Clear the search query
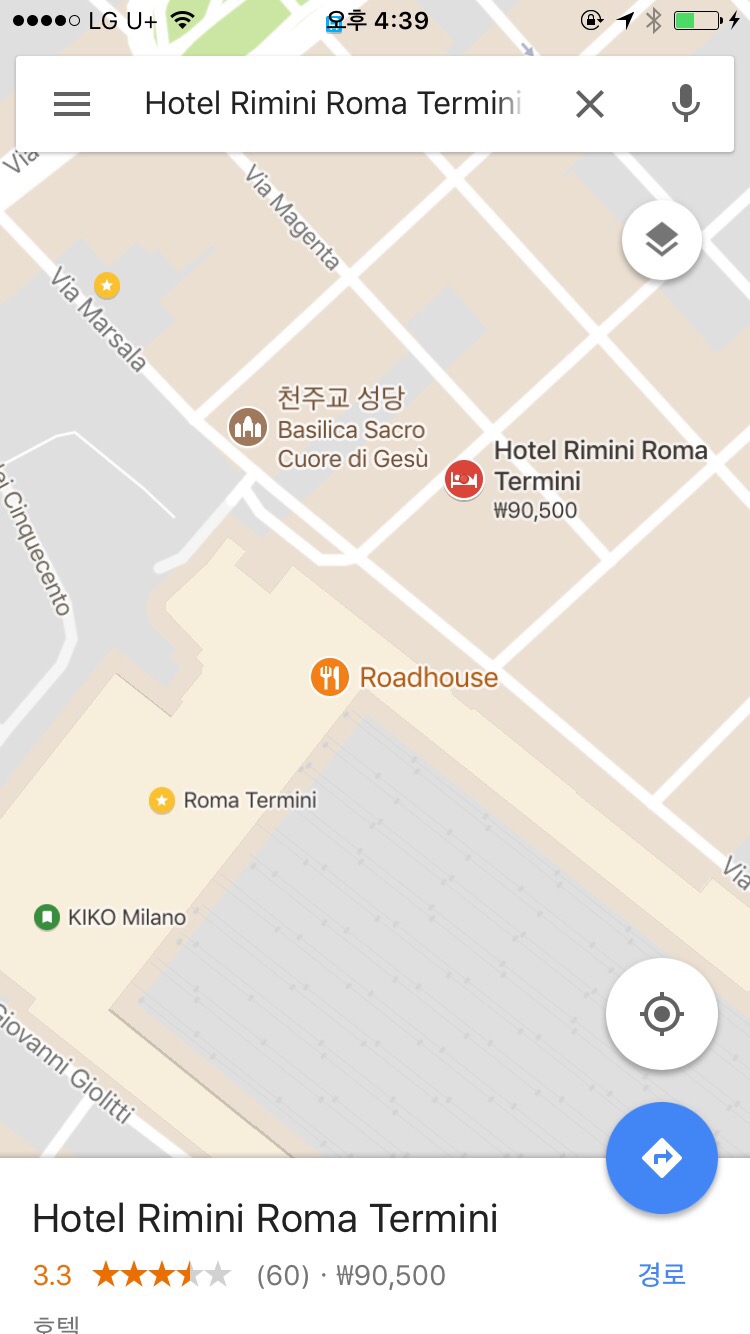 pyautogui.click(x=590, y=104)
